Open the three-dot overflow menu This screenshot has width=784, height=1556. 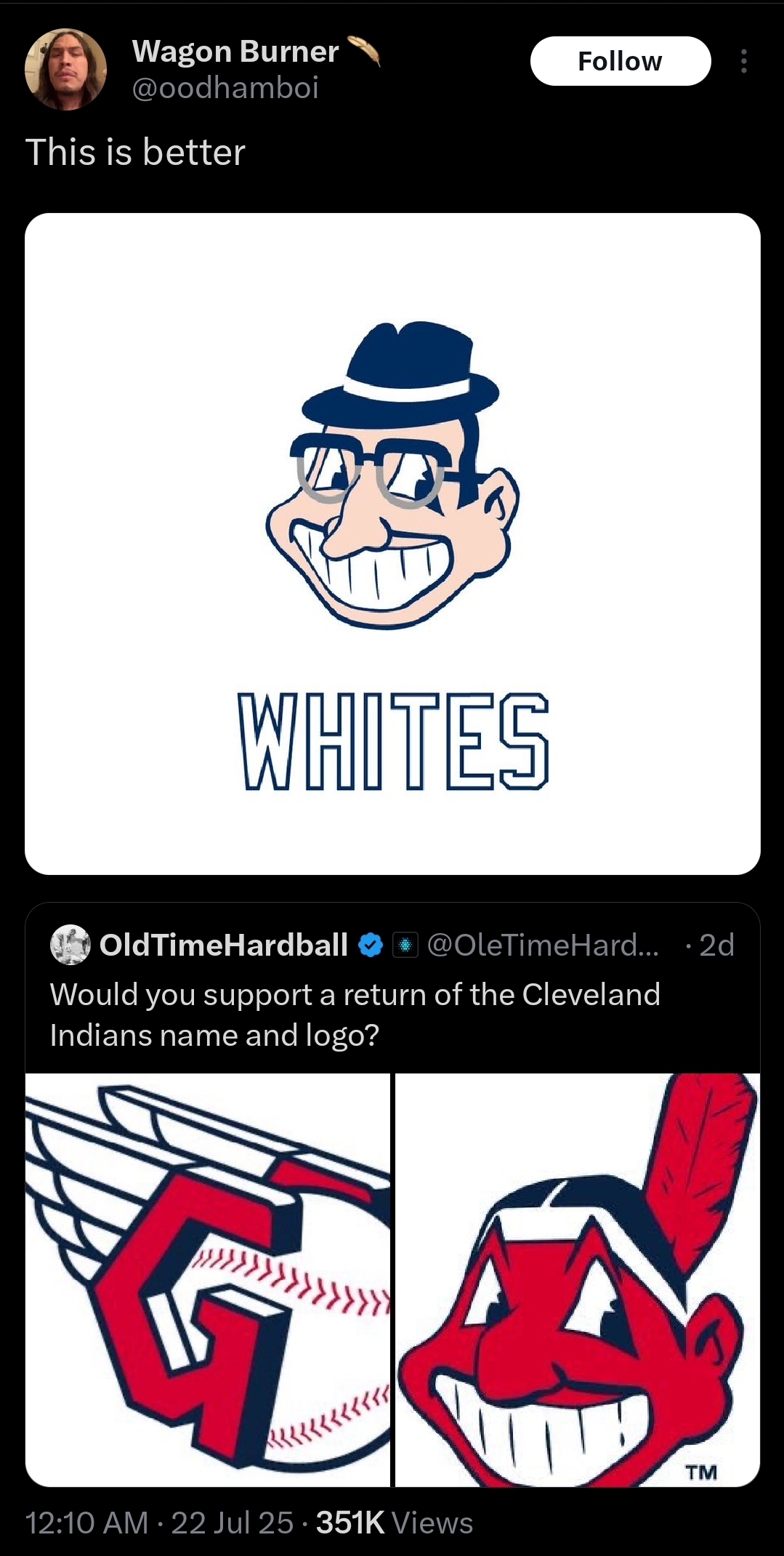[743, 62]
